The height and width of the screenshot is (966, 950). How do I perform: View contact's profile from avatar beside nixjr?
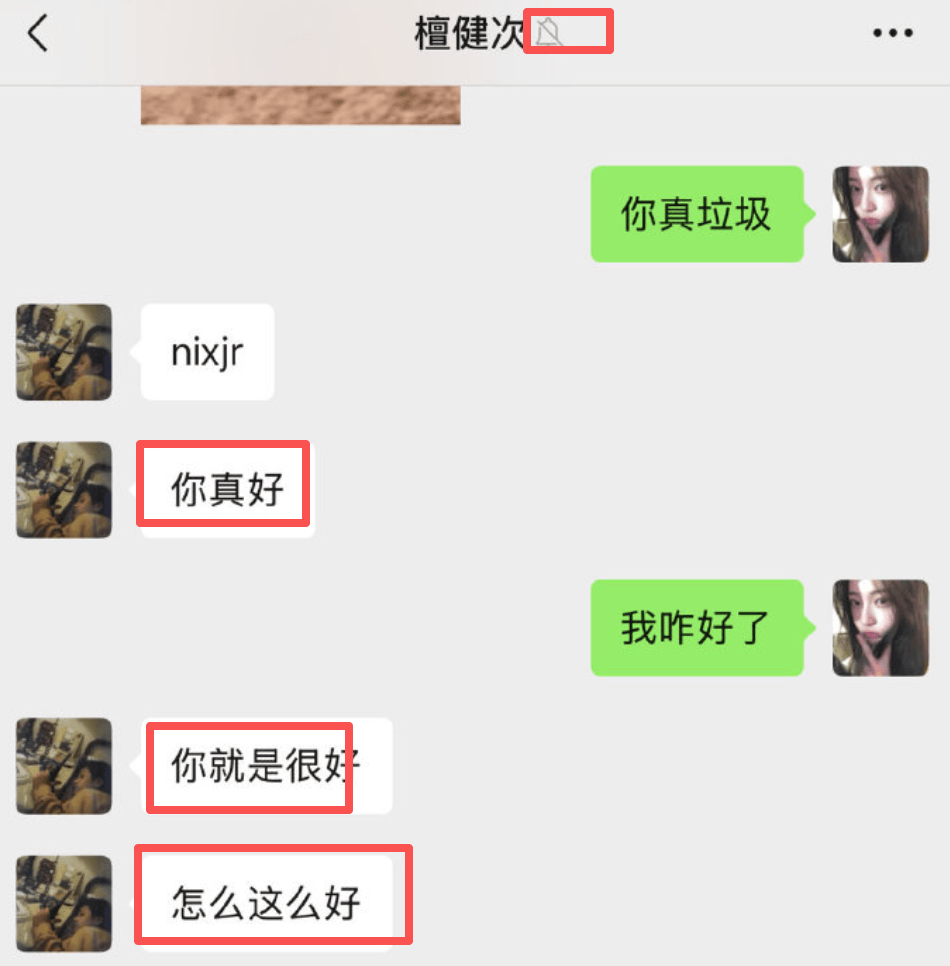tap(64, 352)
